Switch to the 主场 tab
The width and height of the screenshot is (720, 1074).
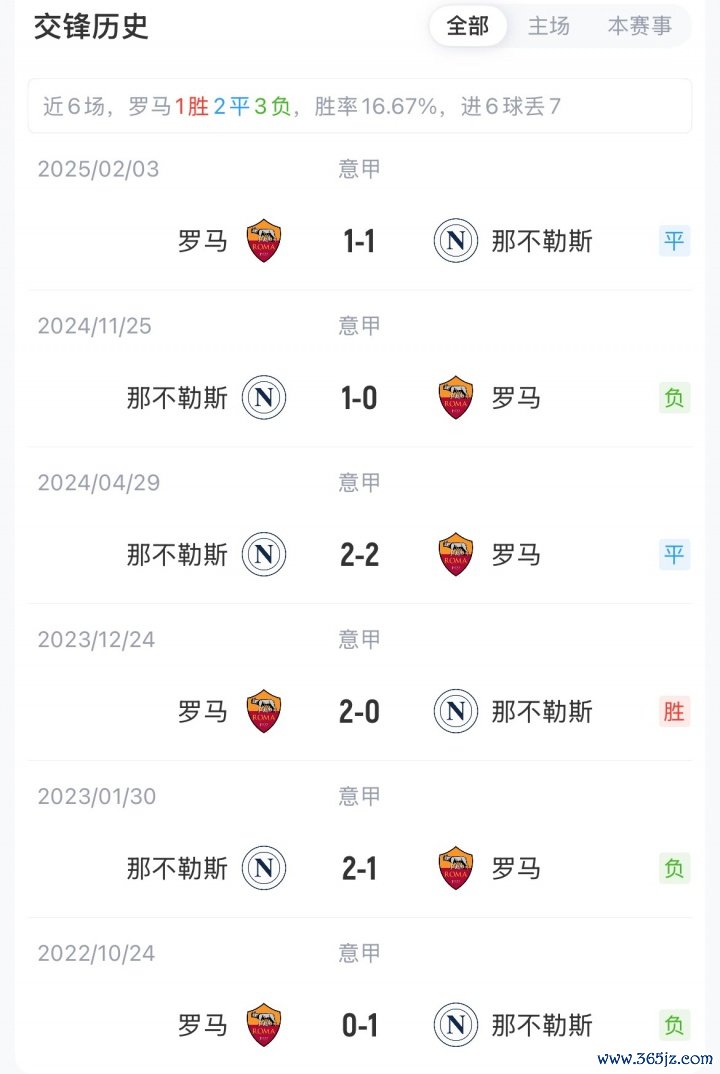(548, 26)
